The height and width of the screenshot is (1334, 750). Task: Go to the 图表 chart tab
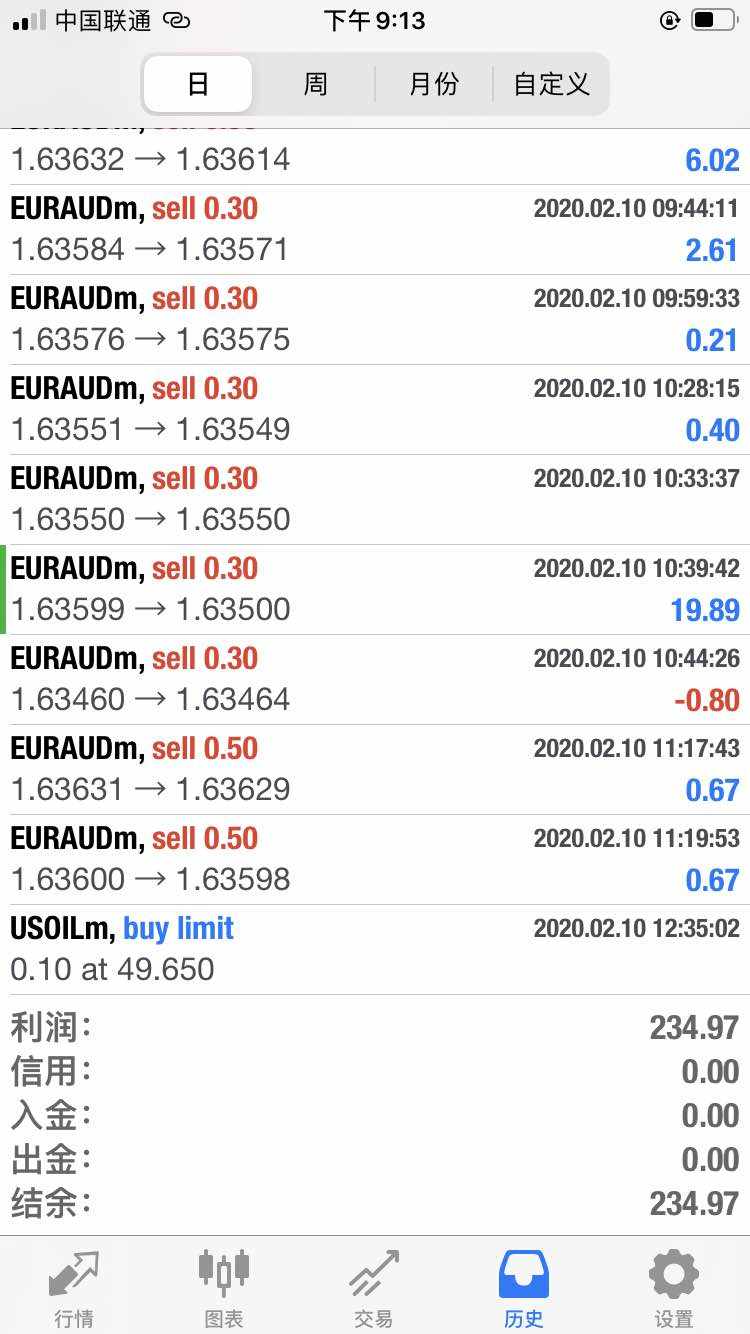click(224, 1288)
